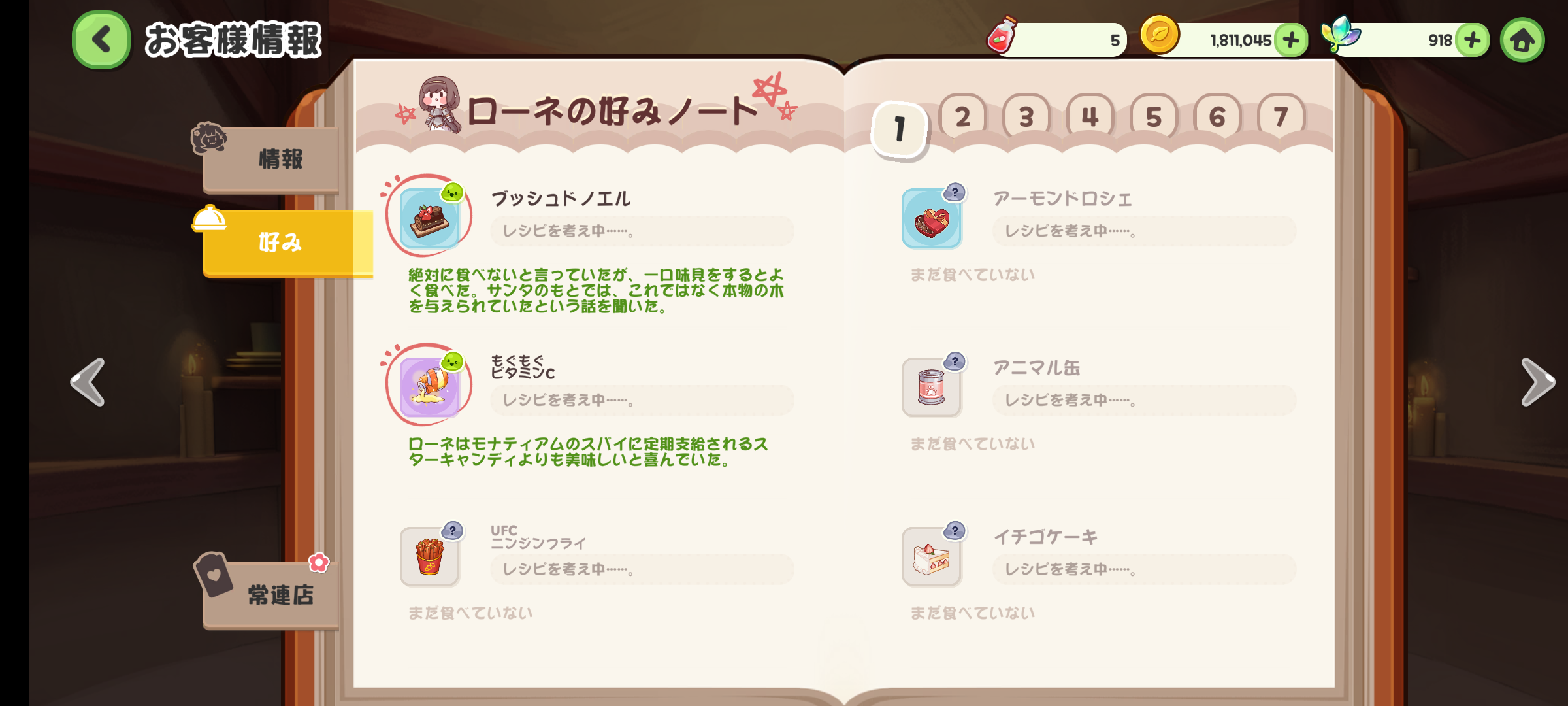The image size is (1568, 706).
Task: Open page 5 of the note
Action: (1153, 117)
